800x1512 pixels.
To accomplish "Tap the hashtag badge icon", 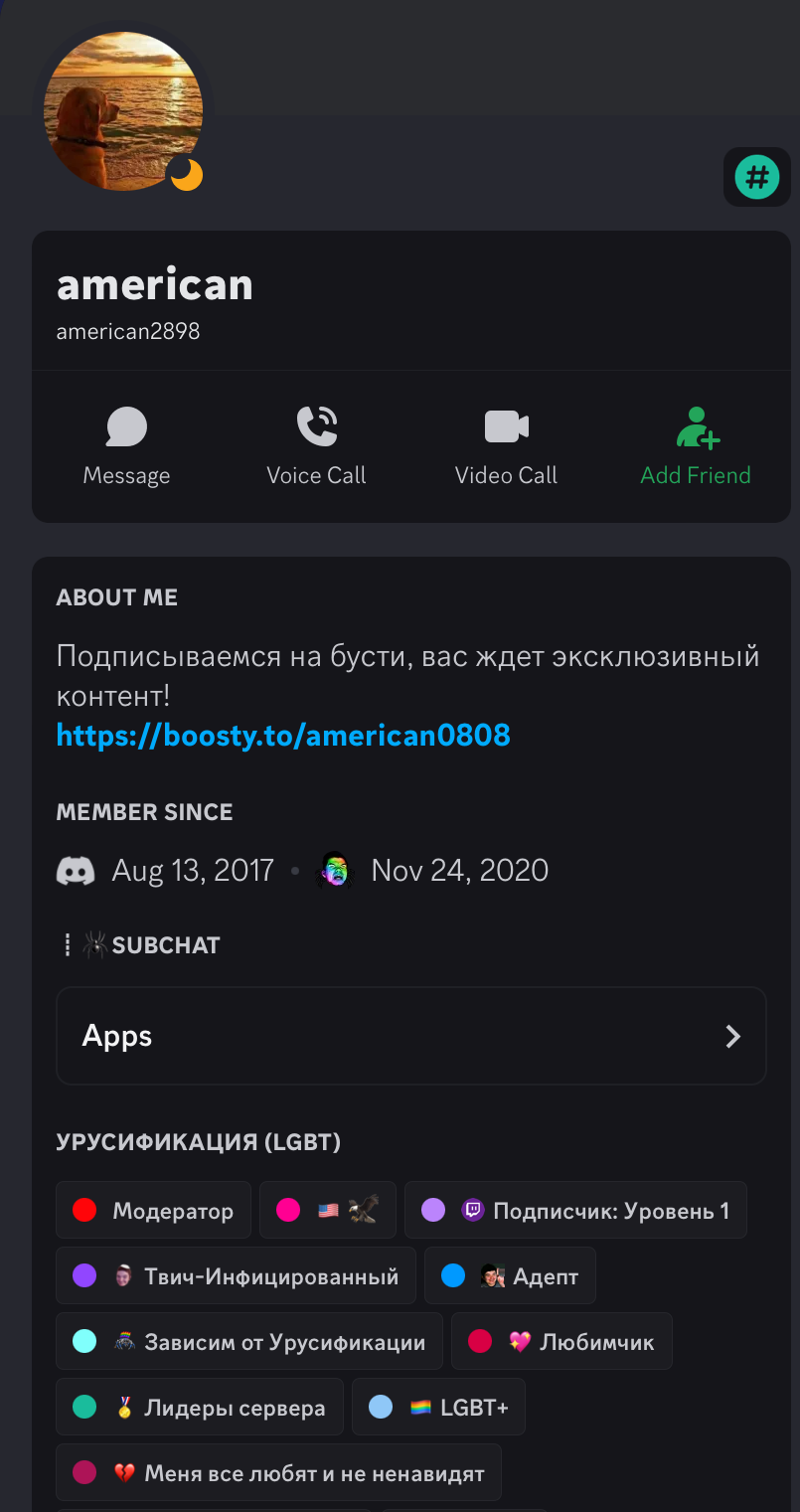I will 756,178.
